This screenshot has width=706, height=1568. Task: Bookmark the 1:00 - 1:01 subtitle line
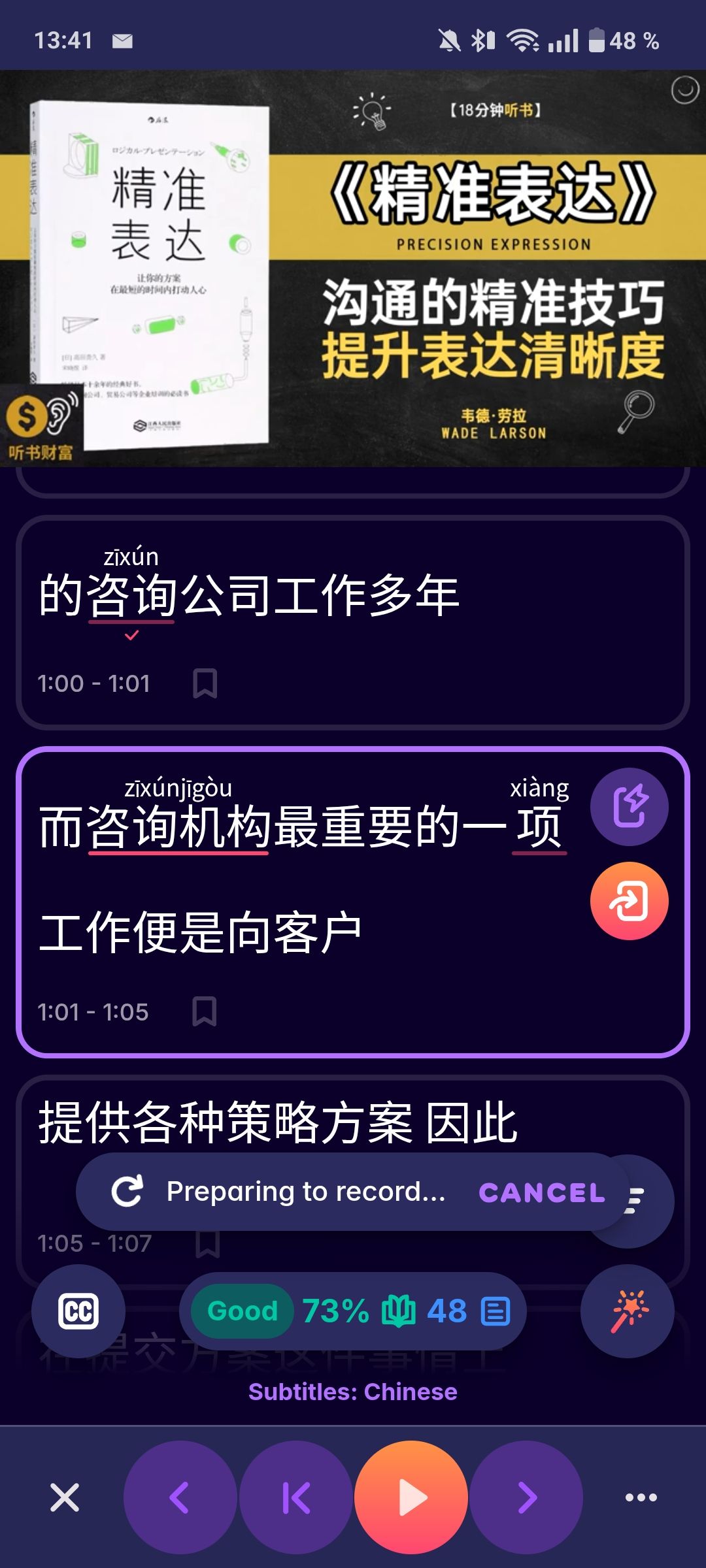coord(205,683)
